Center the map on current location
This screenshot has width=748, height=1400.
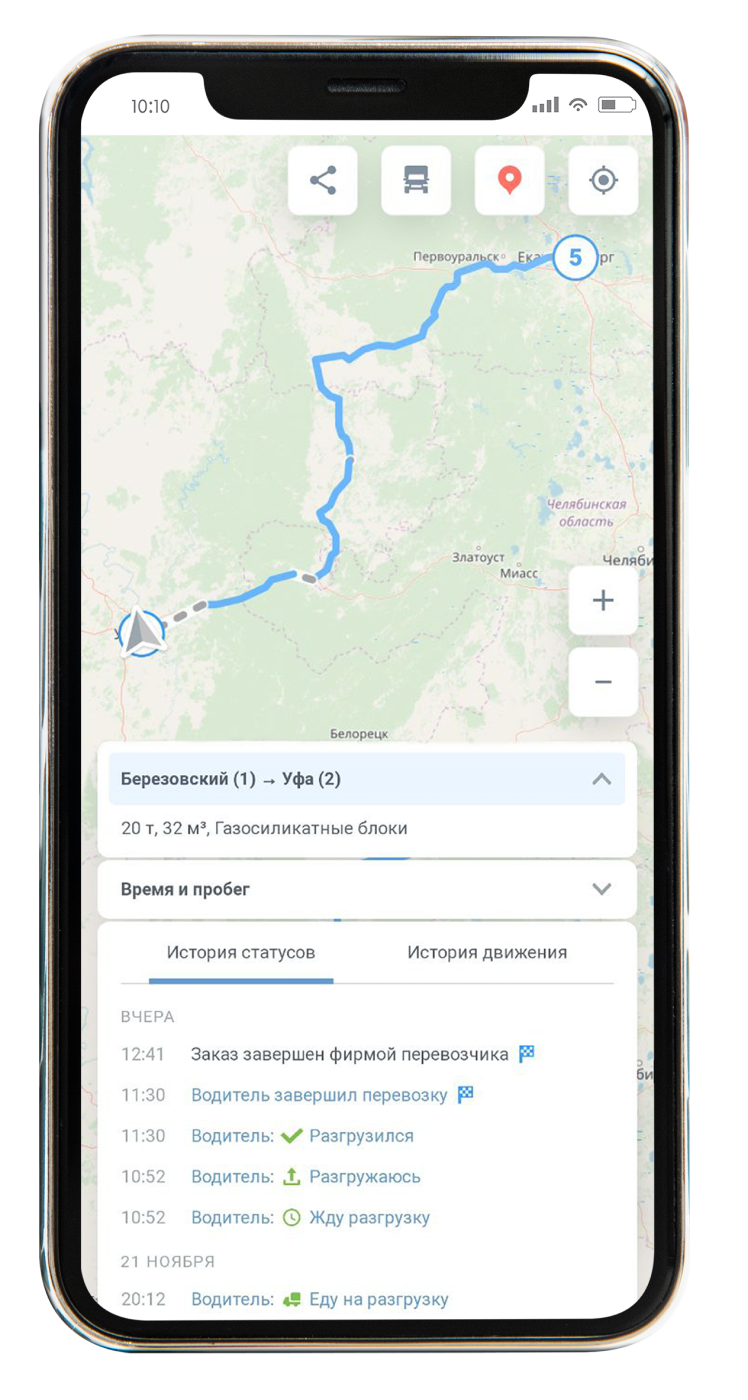603,181
